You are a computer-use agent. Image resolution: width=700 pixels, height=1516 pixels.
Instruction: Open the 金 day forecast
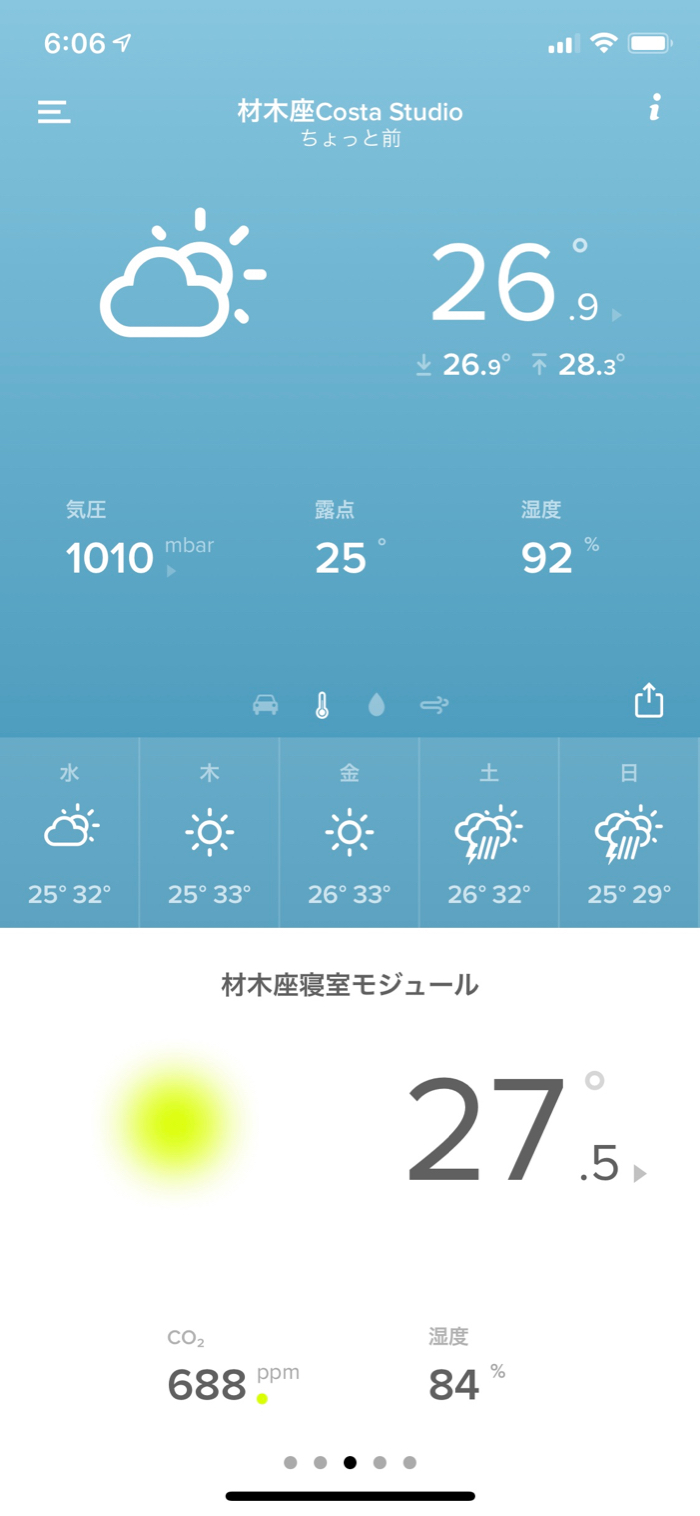click(349, 832)
